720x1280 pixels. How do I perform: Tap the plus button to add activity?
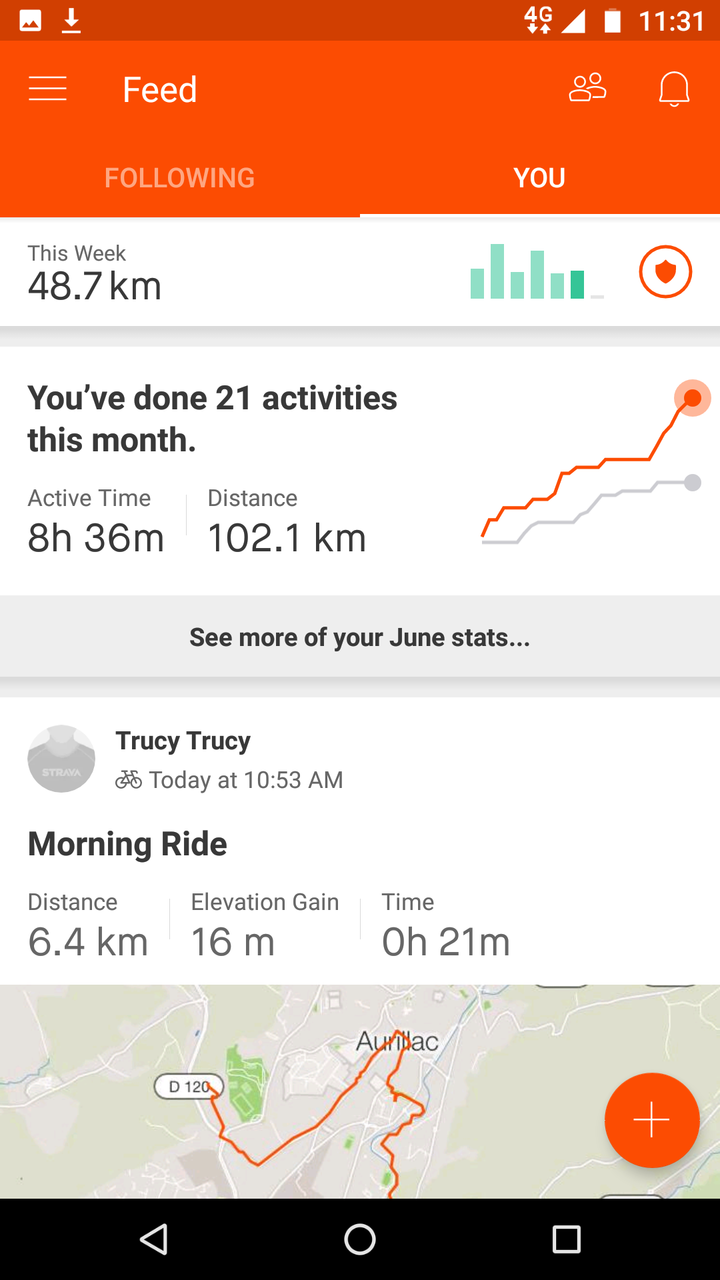[651, 1120]
